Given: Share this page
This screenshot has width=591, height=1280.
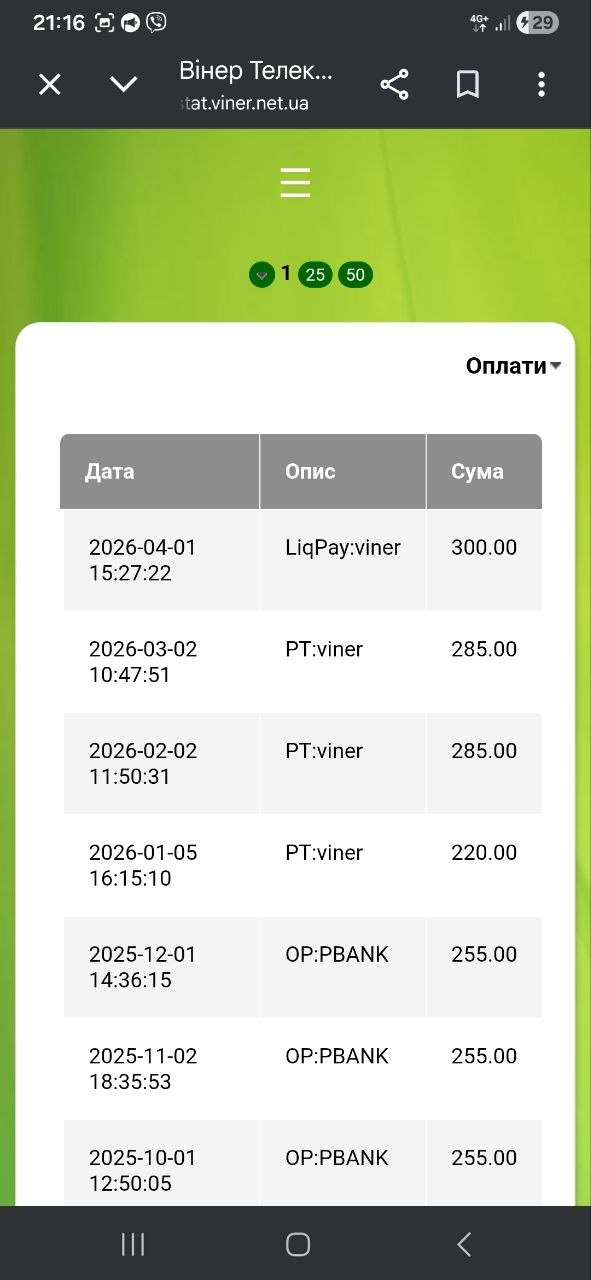Looking at the screenshot, I should (x=395, y=85).
